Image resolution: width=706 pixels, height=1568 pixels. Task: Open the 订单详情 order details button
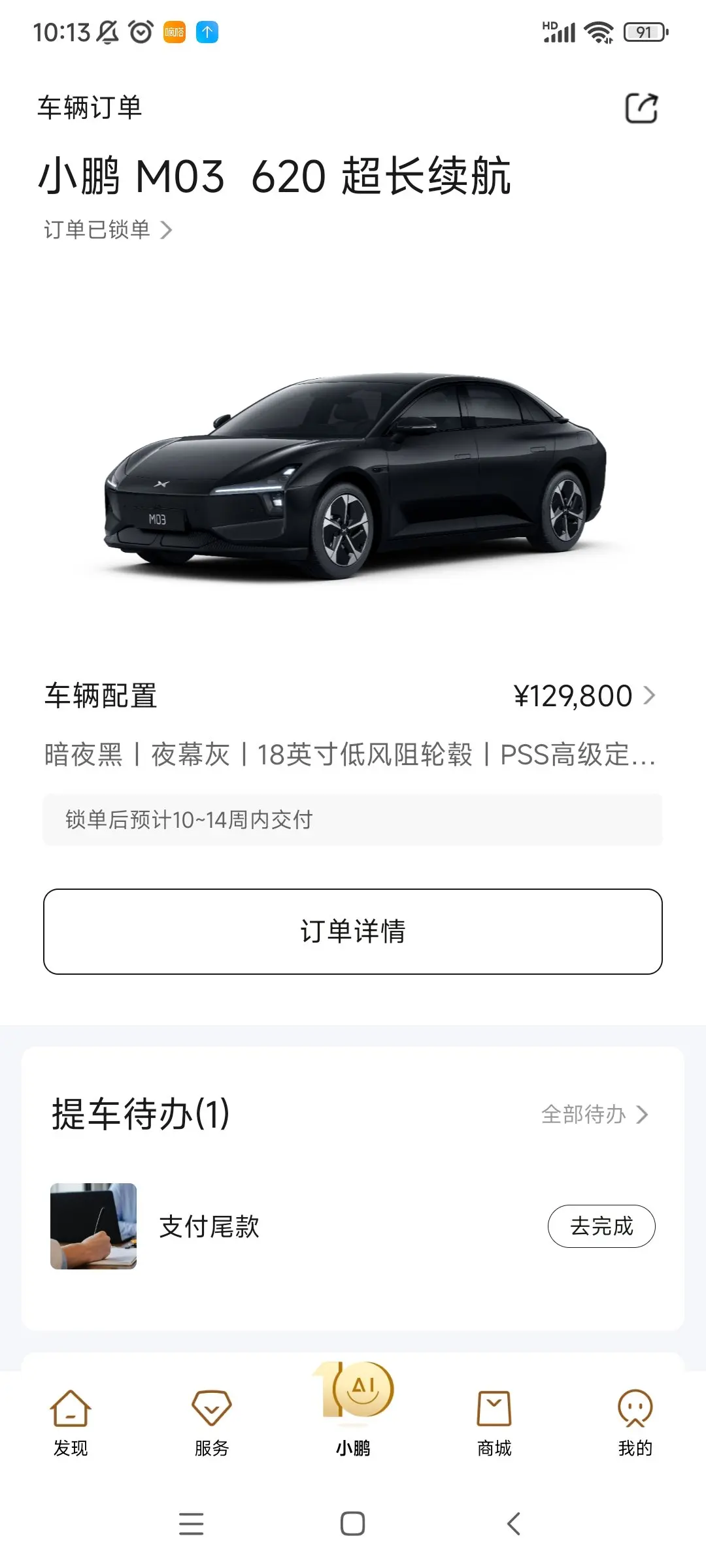(353, 932)
